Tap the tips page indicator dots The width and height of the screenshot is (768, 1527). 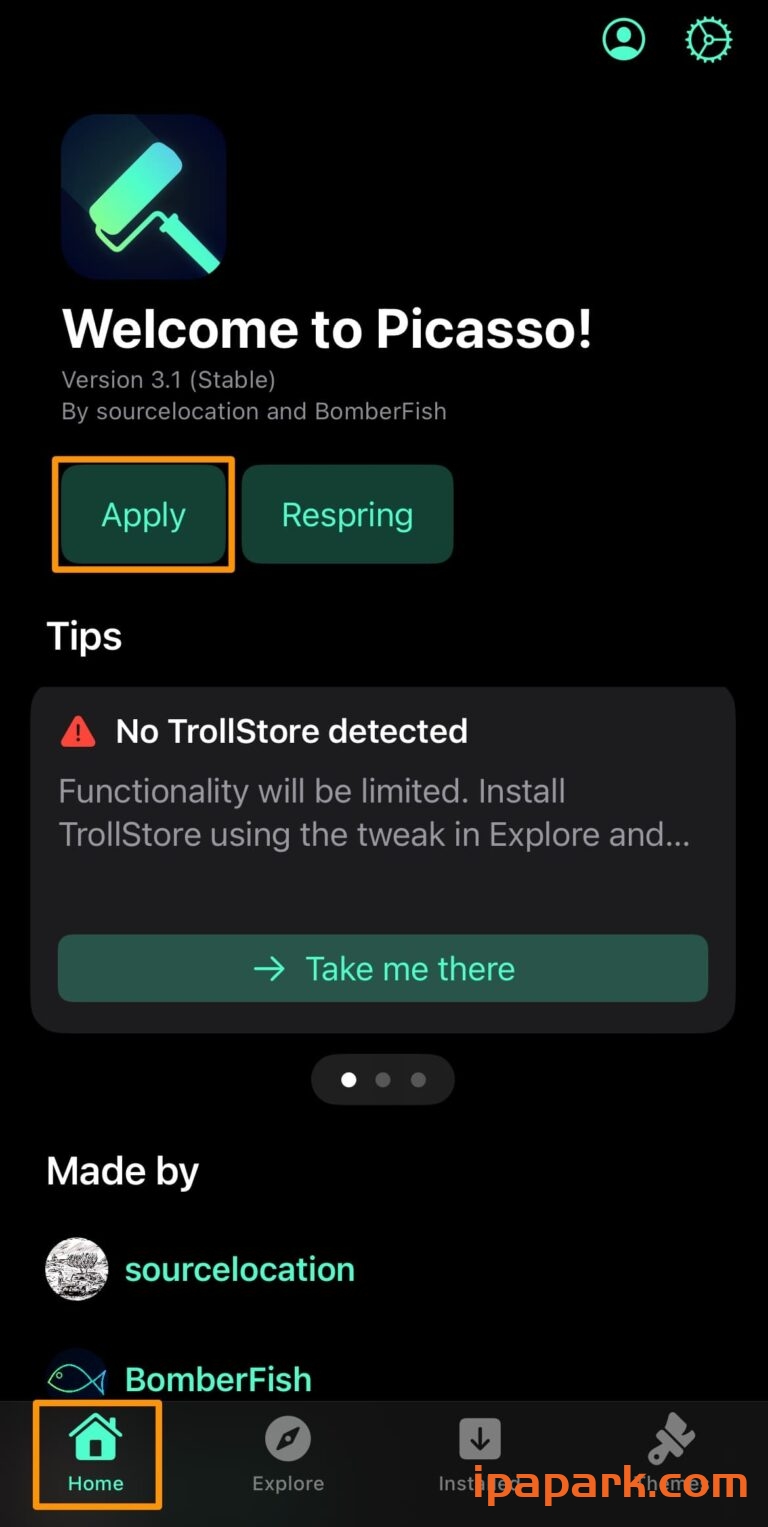[x=383, y=1080]
